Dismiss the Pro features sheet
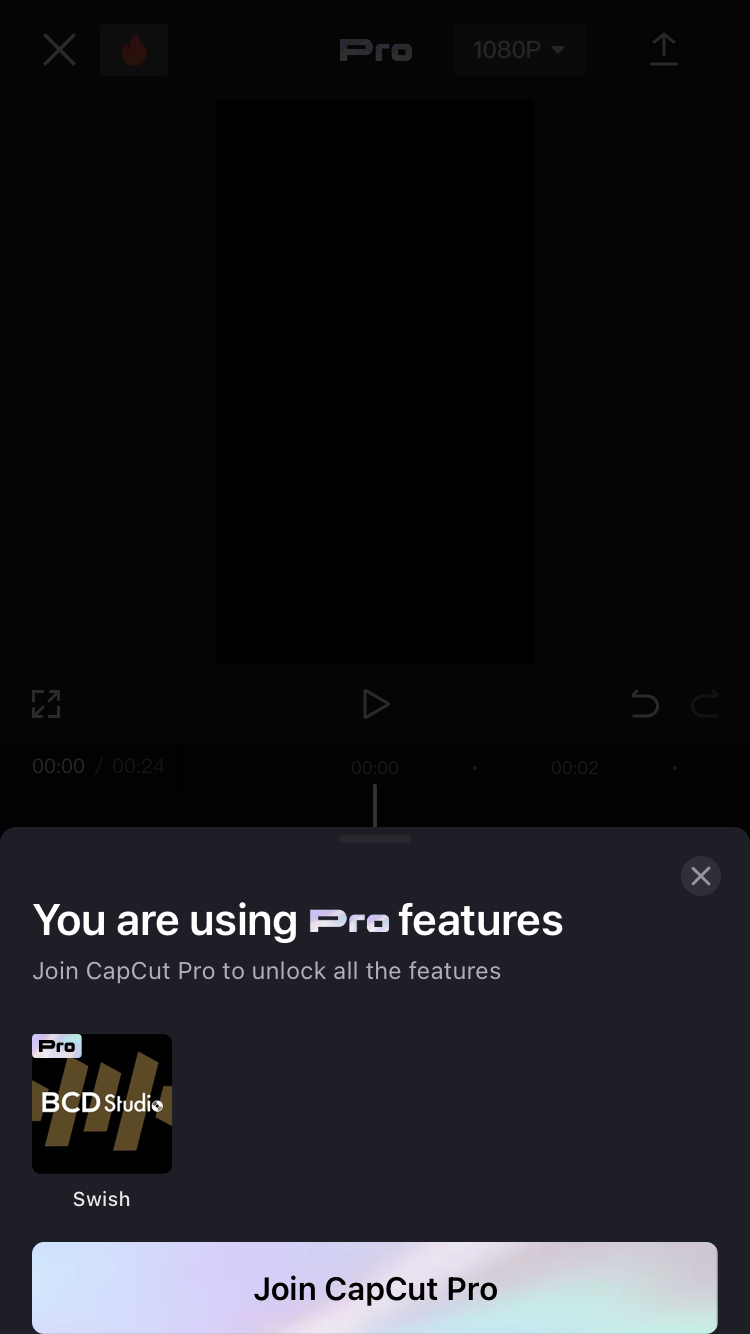750x1334 pixels. pos(701,876)
